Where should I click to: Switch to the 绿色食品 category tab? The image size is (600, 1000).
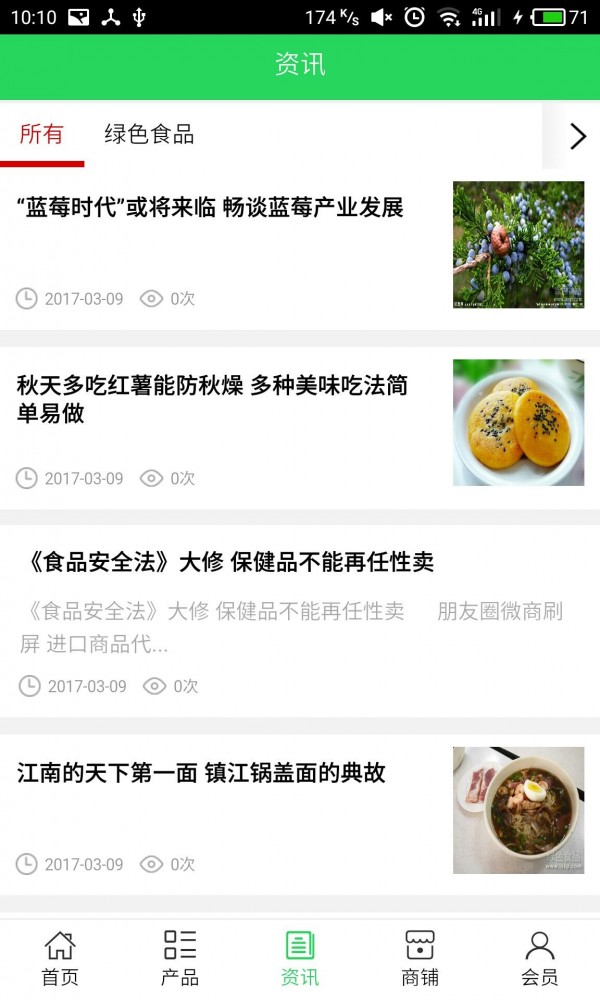coord(149,135)
